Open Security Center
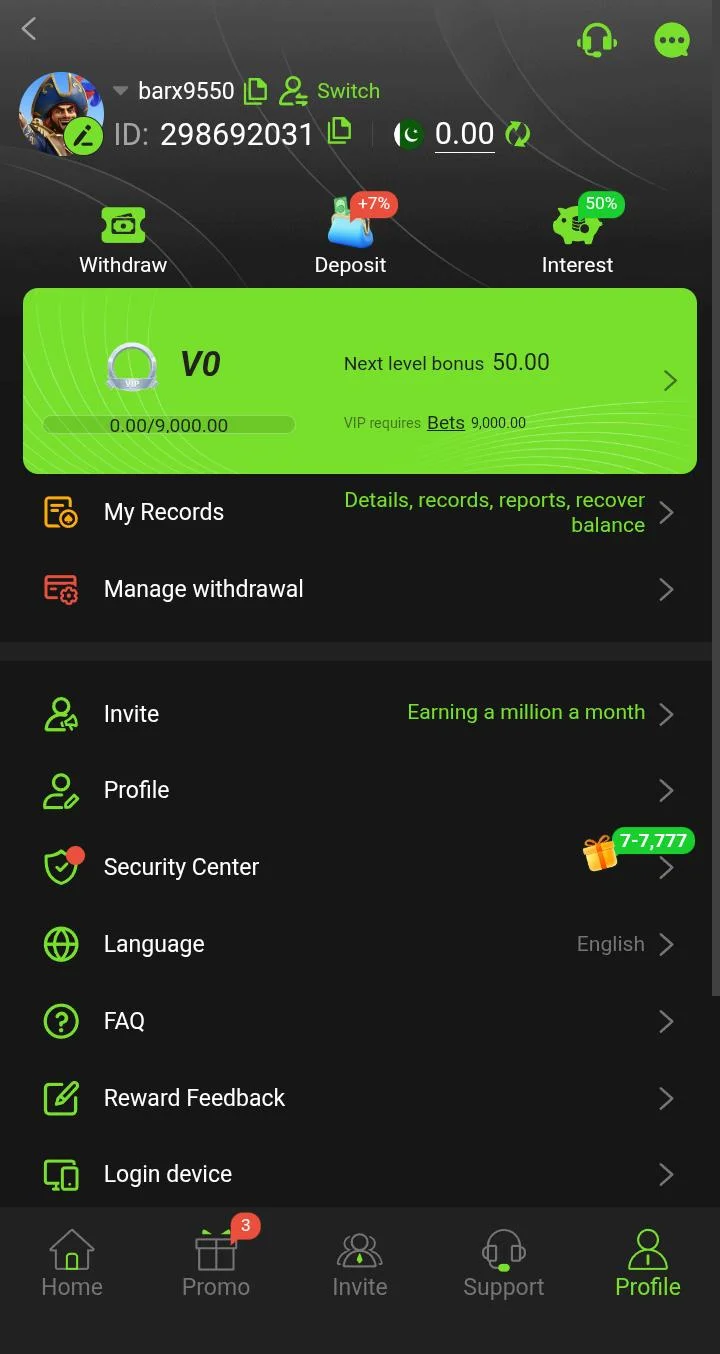720x1354 pixels. (360, 867)
